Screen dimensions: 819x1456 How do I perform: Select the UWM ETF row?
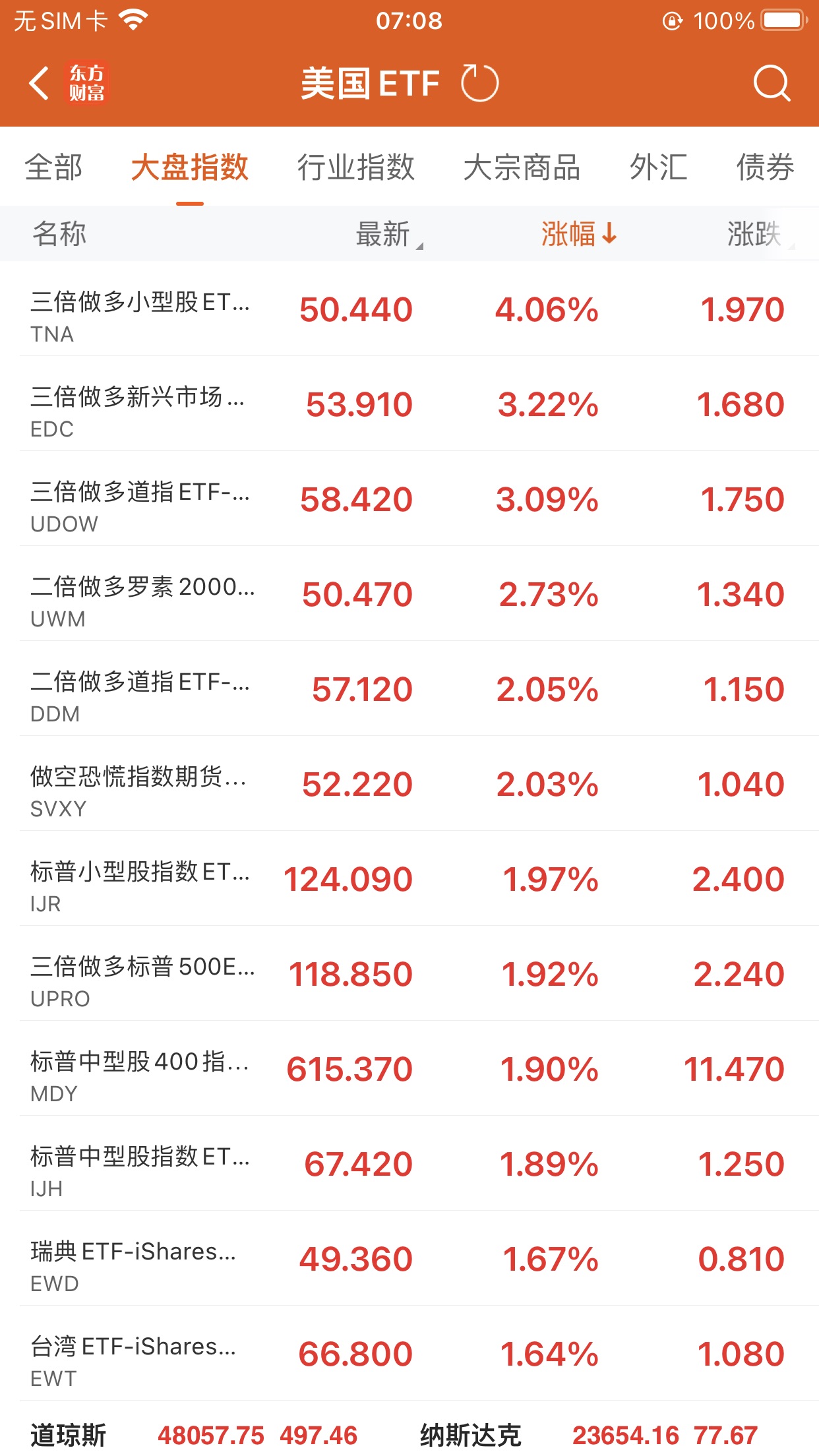point(409,595)
